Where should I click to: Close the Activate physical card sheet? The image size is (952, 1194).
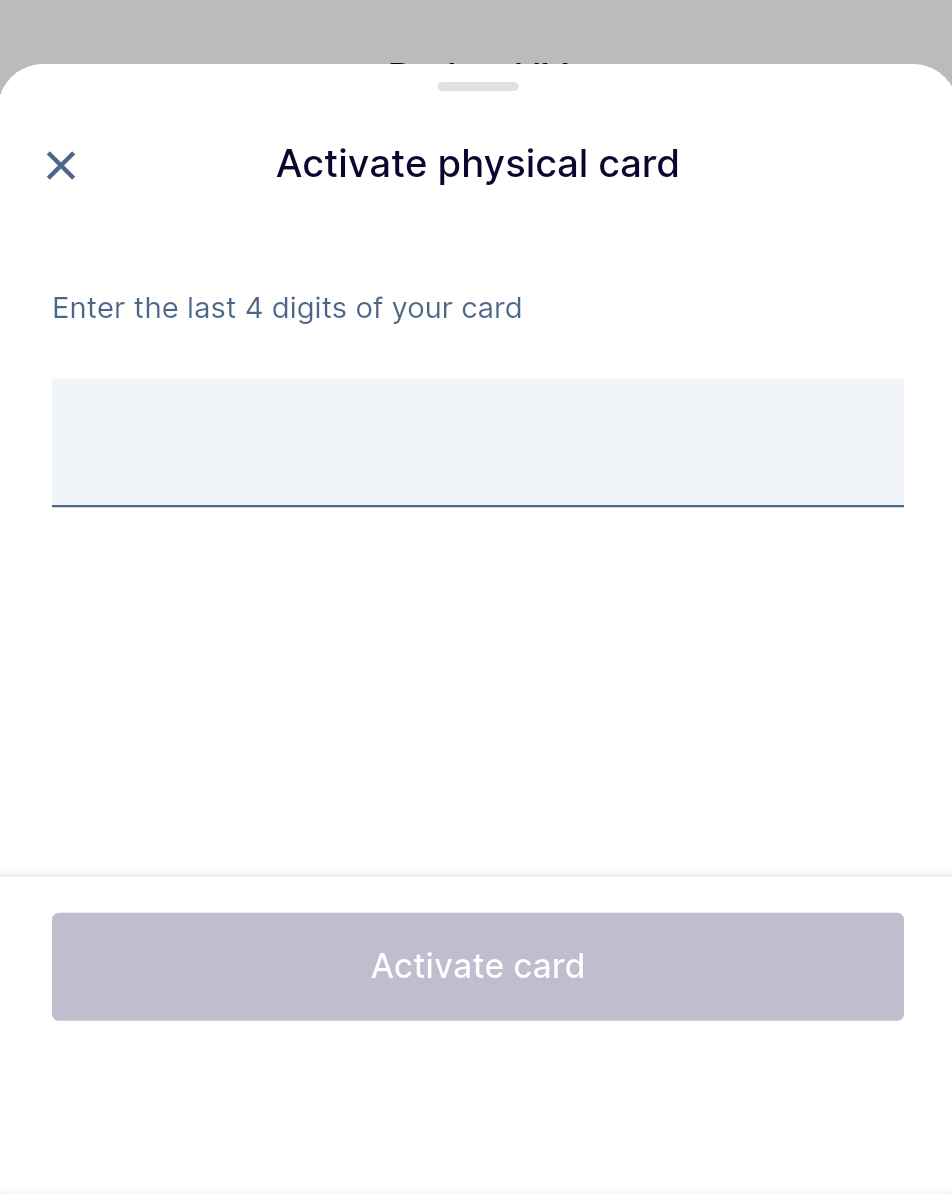click(x=61, y=166)
